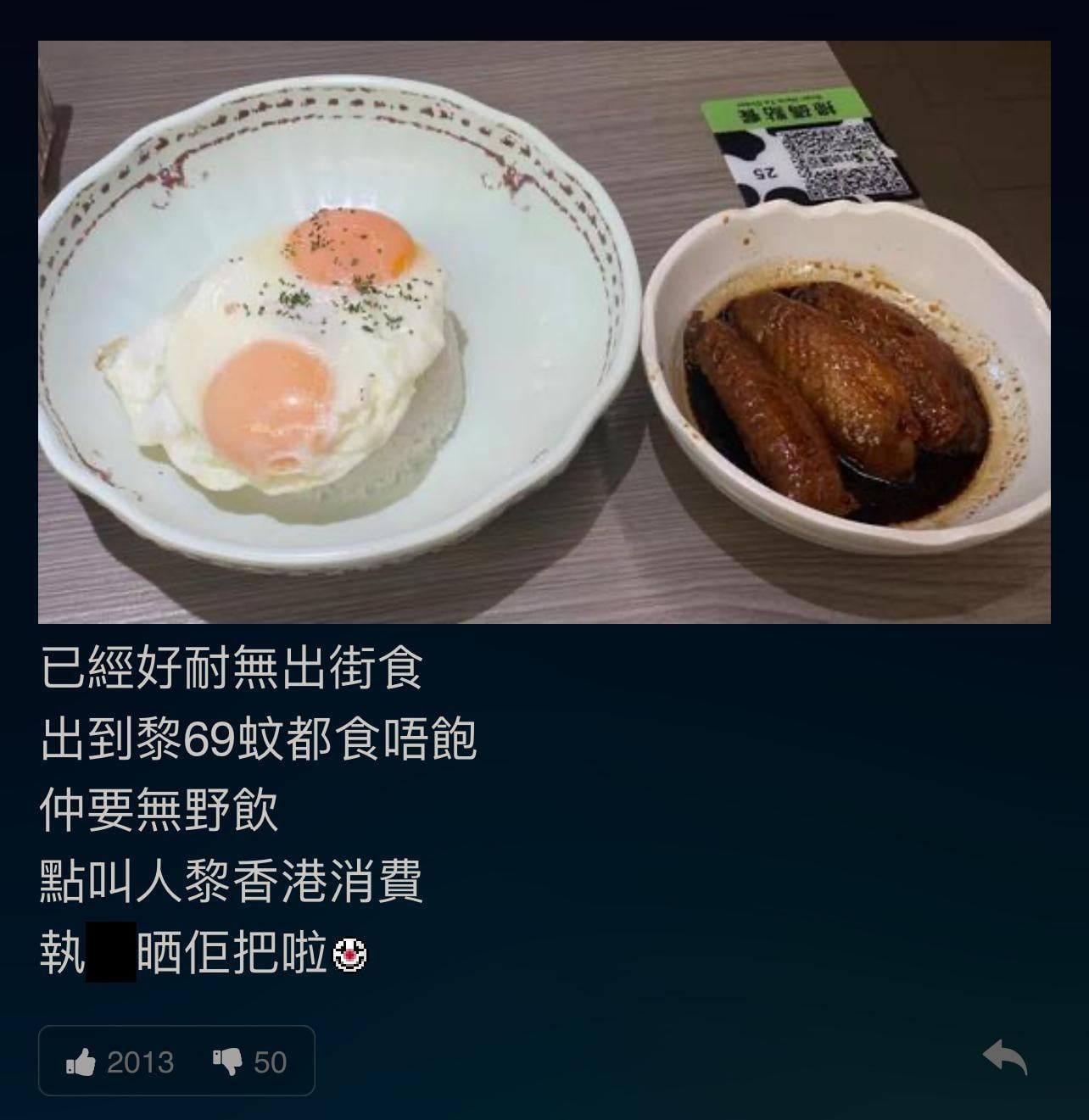Upvote the post with the thumbs-up icon
The width and height of the screenshot is (1089, 1120).
point(81,1061)
